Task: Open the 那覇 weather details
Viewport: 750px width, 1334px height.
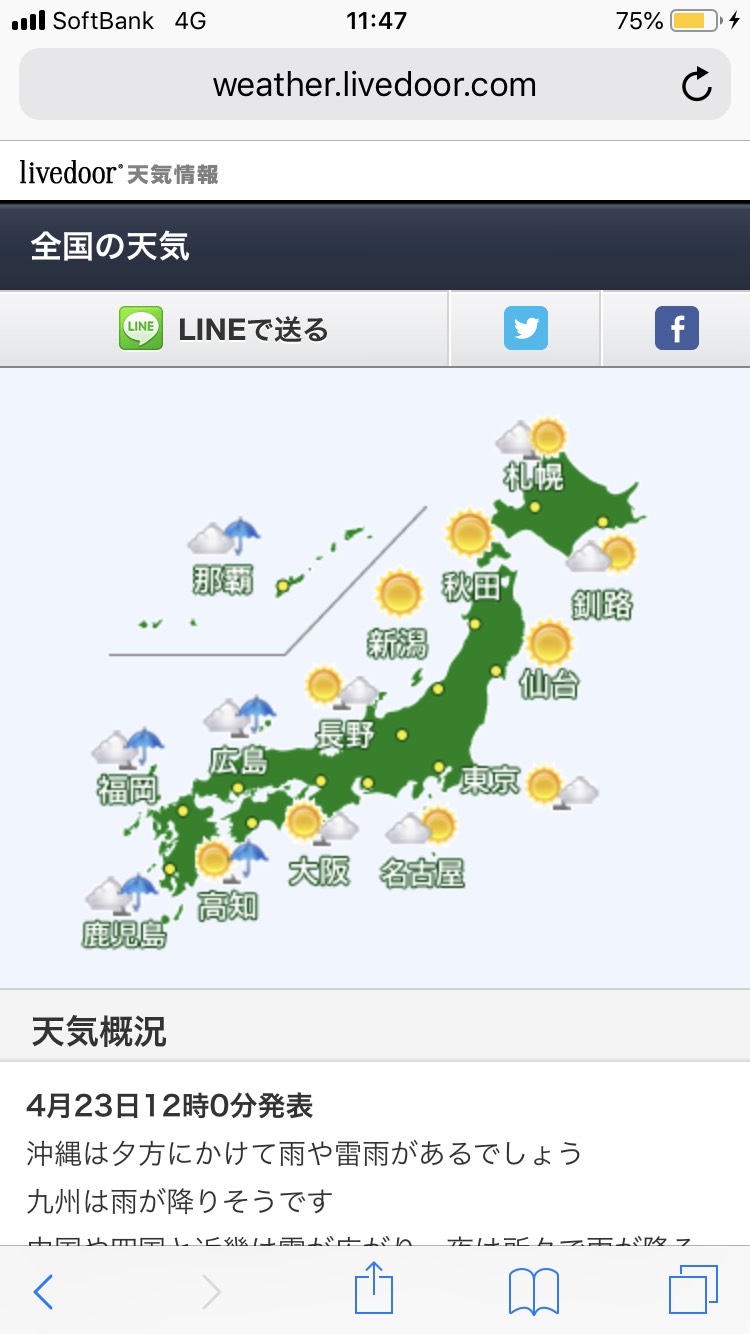Action: 223,580
